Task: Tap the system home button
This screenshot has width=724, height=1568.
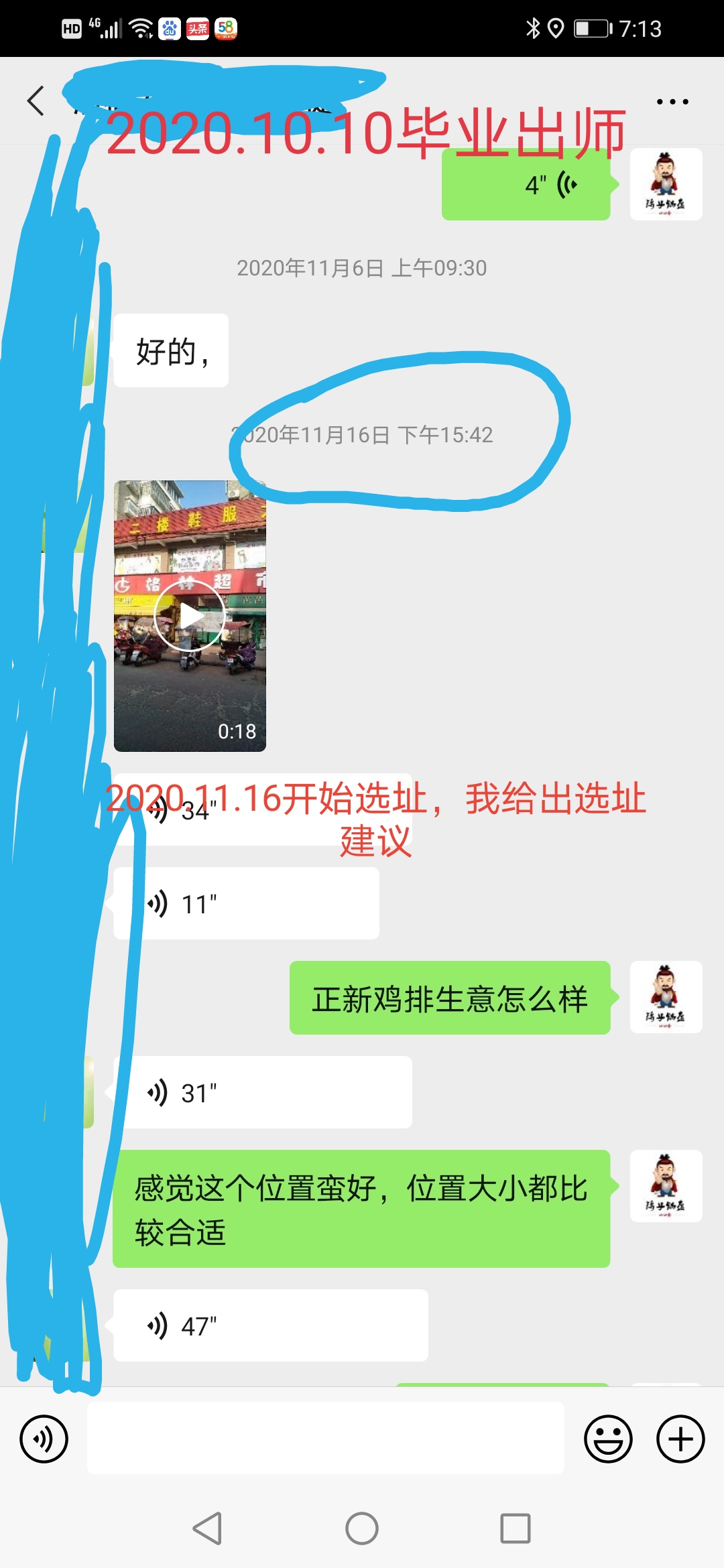Action: point(362,1528)
